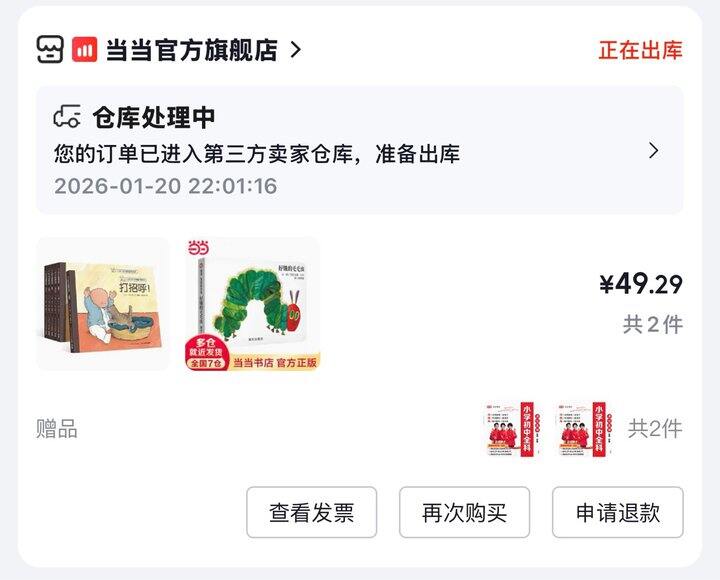Request a refund with 申请退款

pos(617,513)
